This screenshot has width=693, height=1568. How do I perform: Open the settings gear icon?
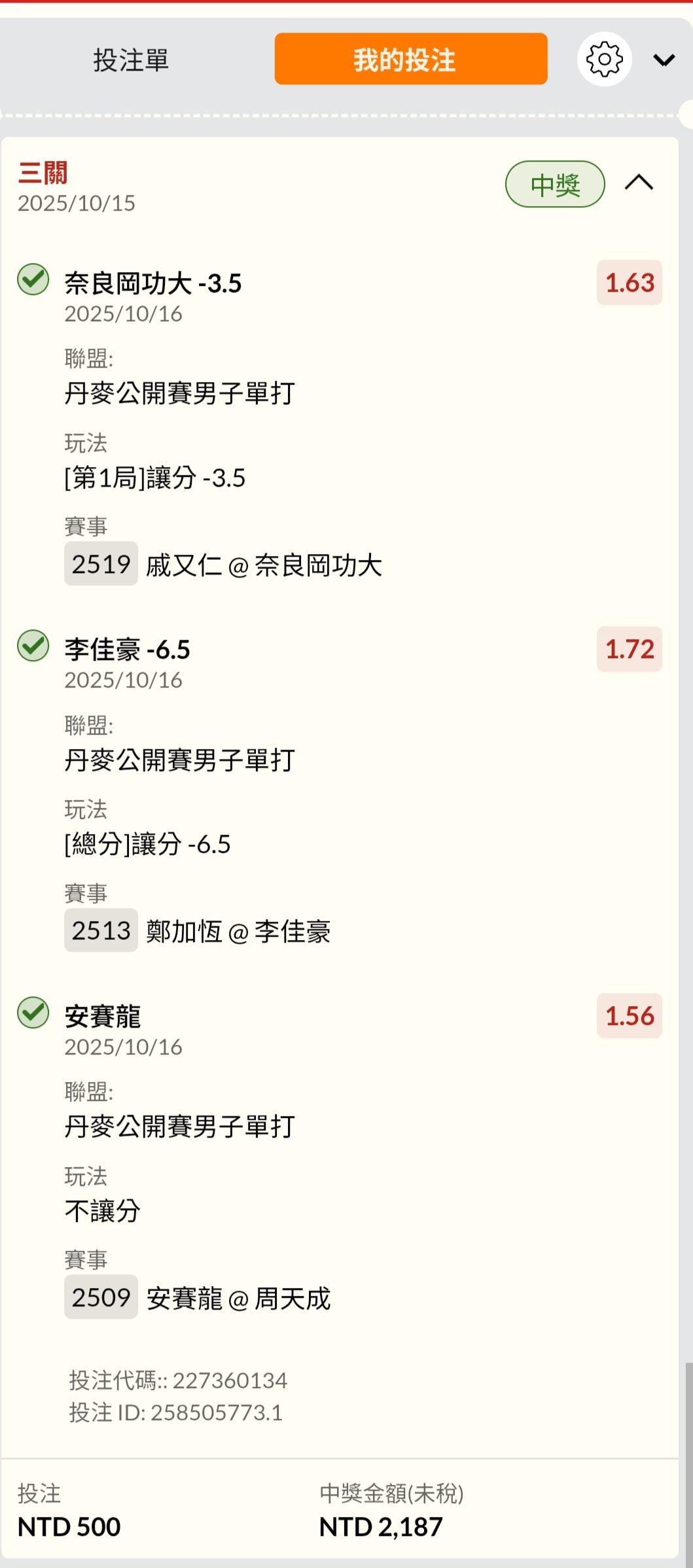tap(604, 60)
